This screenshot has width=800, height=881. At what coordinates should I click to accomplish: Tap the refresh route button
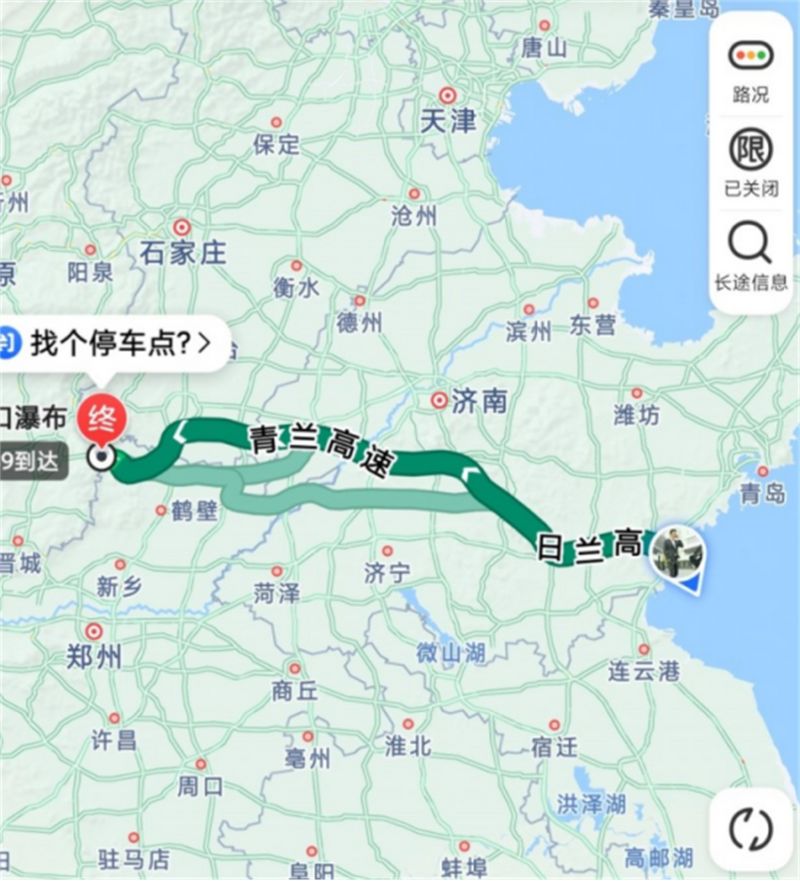coord(750,829)
